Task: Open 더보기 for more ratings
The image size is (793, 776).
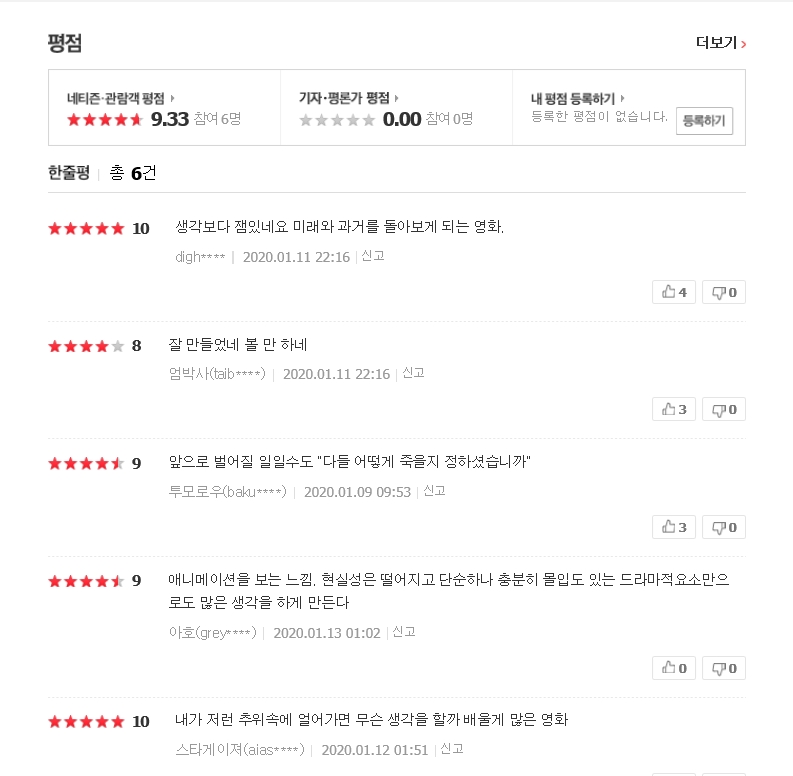Action: (720, 43)
